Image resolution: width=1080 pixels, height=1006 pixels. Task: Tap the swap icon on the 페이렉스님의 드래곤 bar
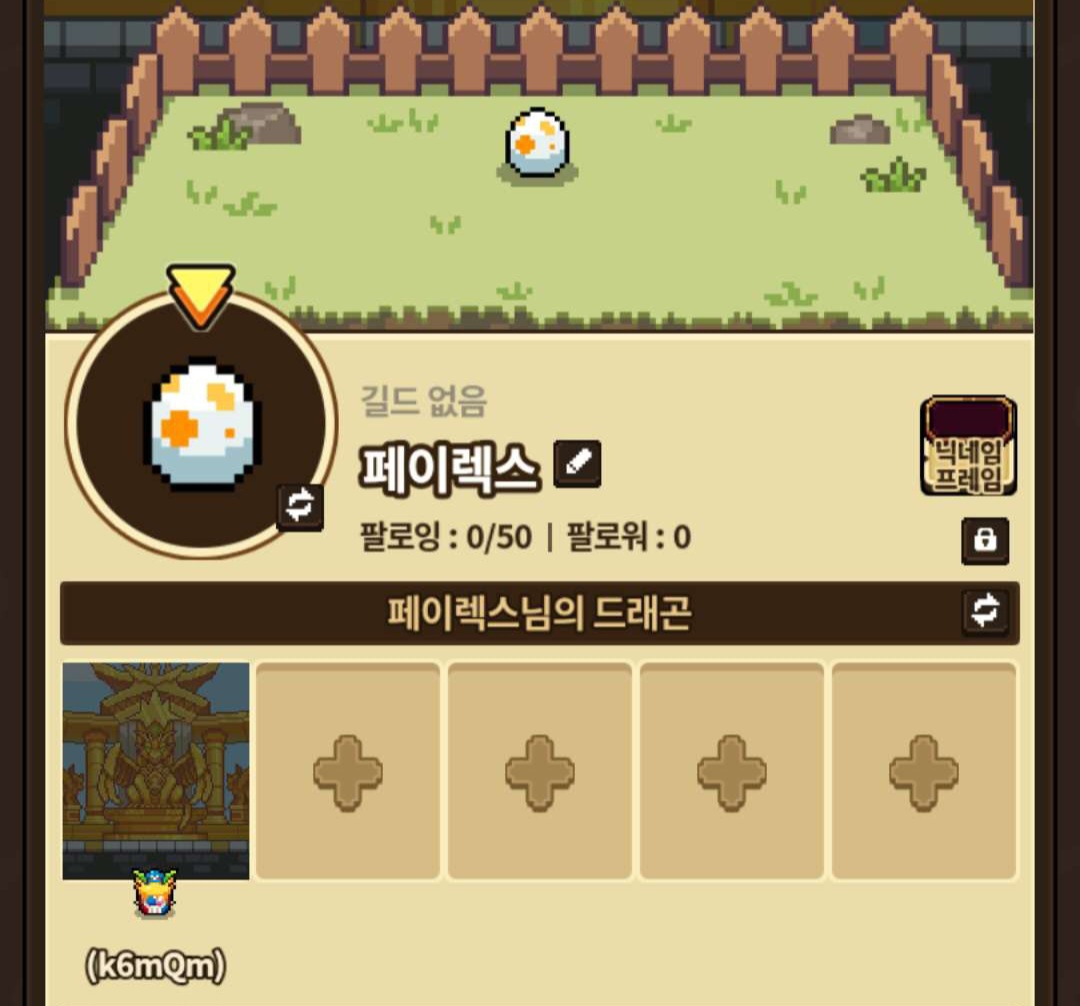point(985,611)
